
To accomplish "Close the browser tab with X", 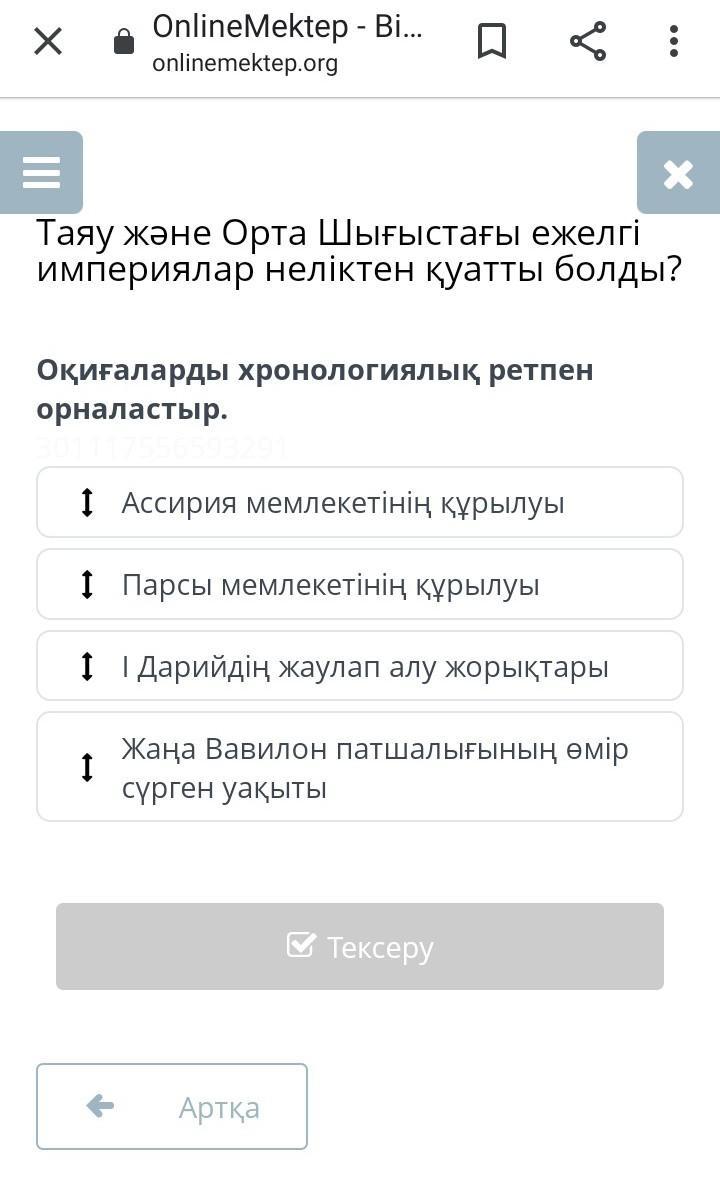I will pyautogui.click(x=48, y=41).
